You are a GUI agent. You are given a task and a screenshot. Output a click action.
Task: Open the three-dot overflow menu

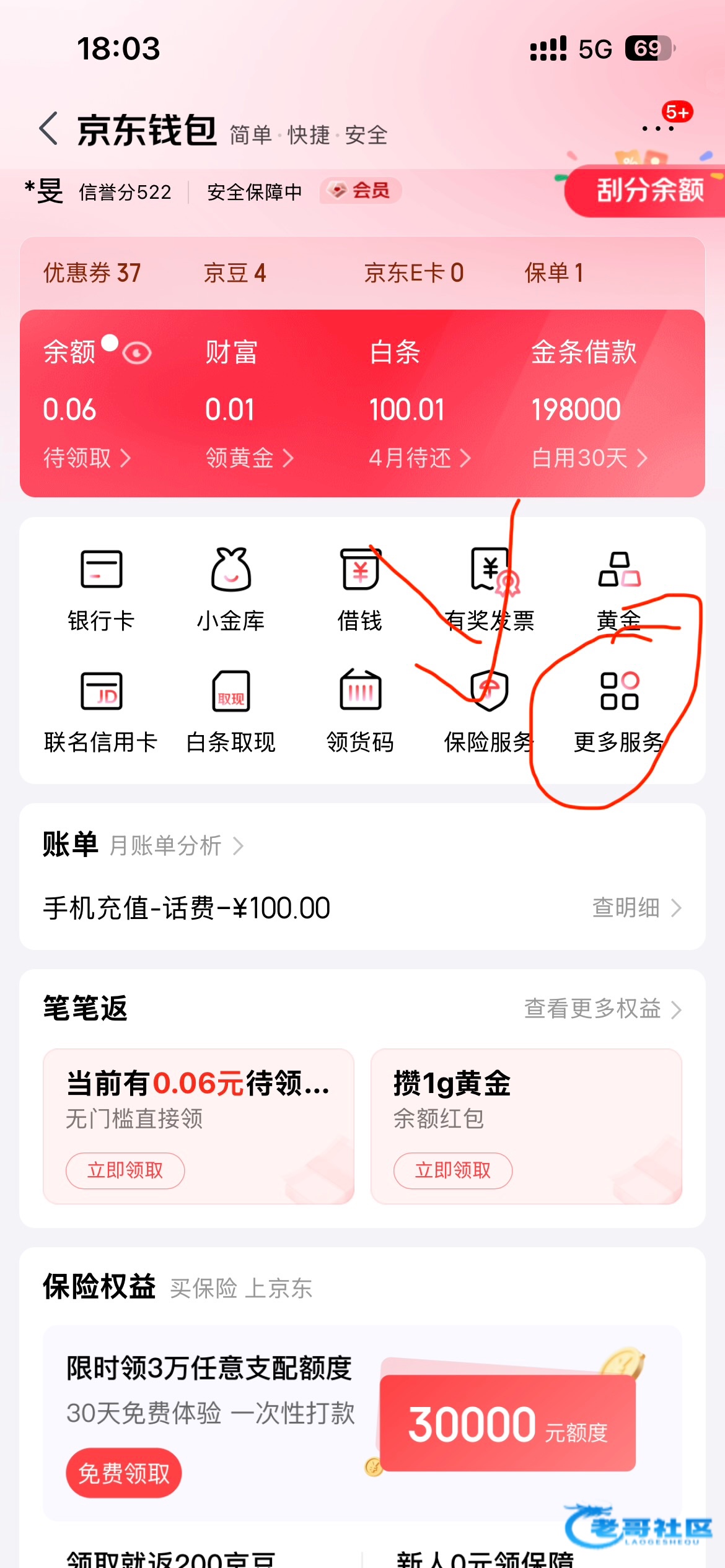[657, 129]
